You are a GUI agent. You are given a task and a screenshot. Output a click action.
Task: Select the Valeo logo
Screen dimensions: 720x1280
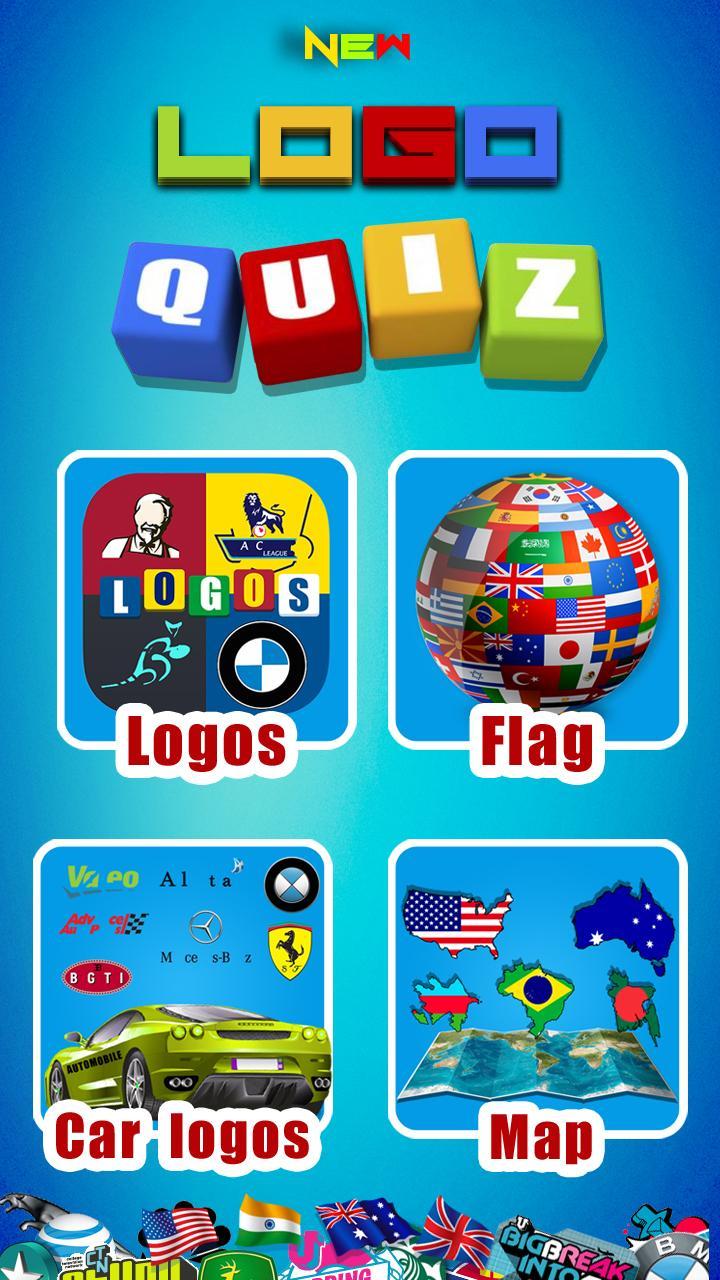tap(101, 878)
